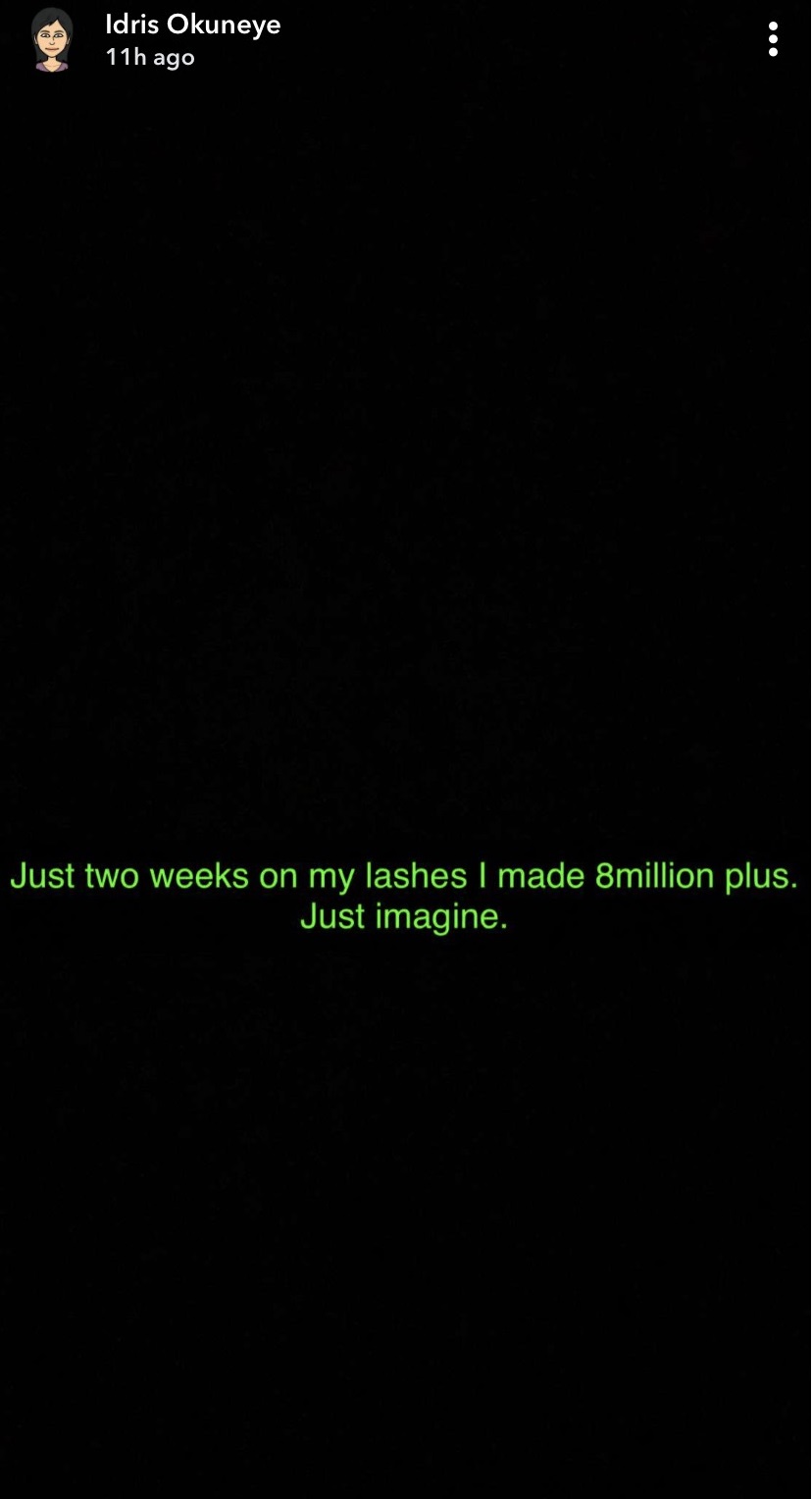Open Idris Okuneye's profile name

[192, 25]
